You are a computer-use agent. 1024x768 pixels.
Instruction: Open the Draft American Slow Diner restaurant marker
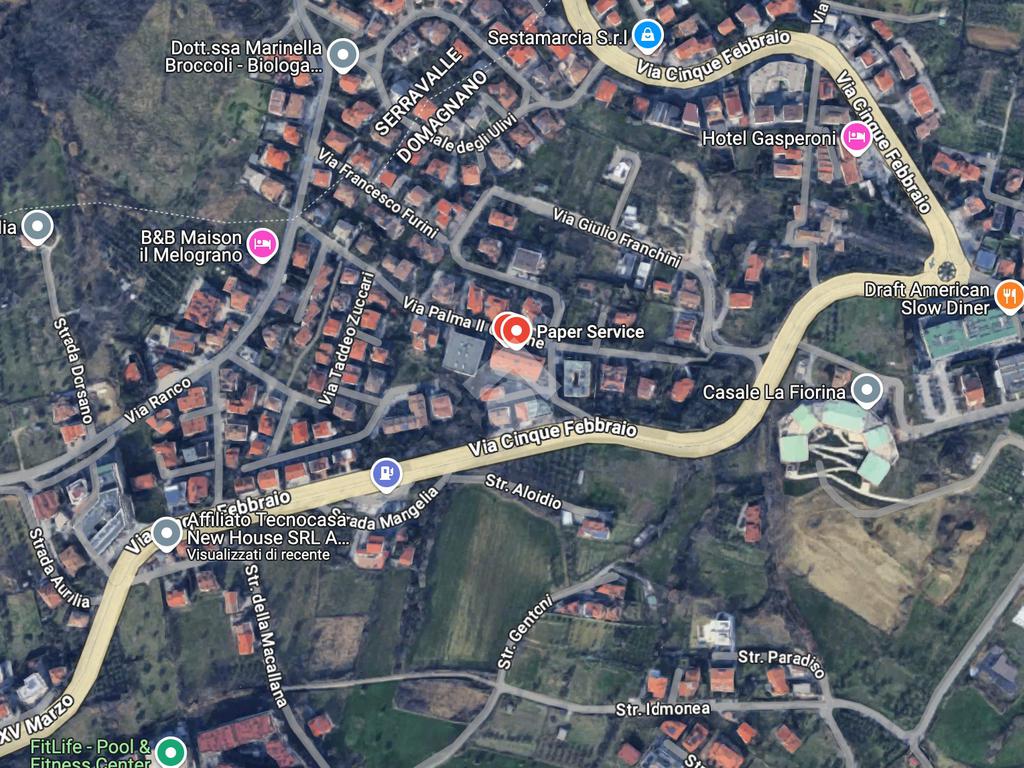pos(1009,295)
